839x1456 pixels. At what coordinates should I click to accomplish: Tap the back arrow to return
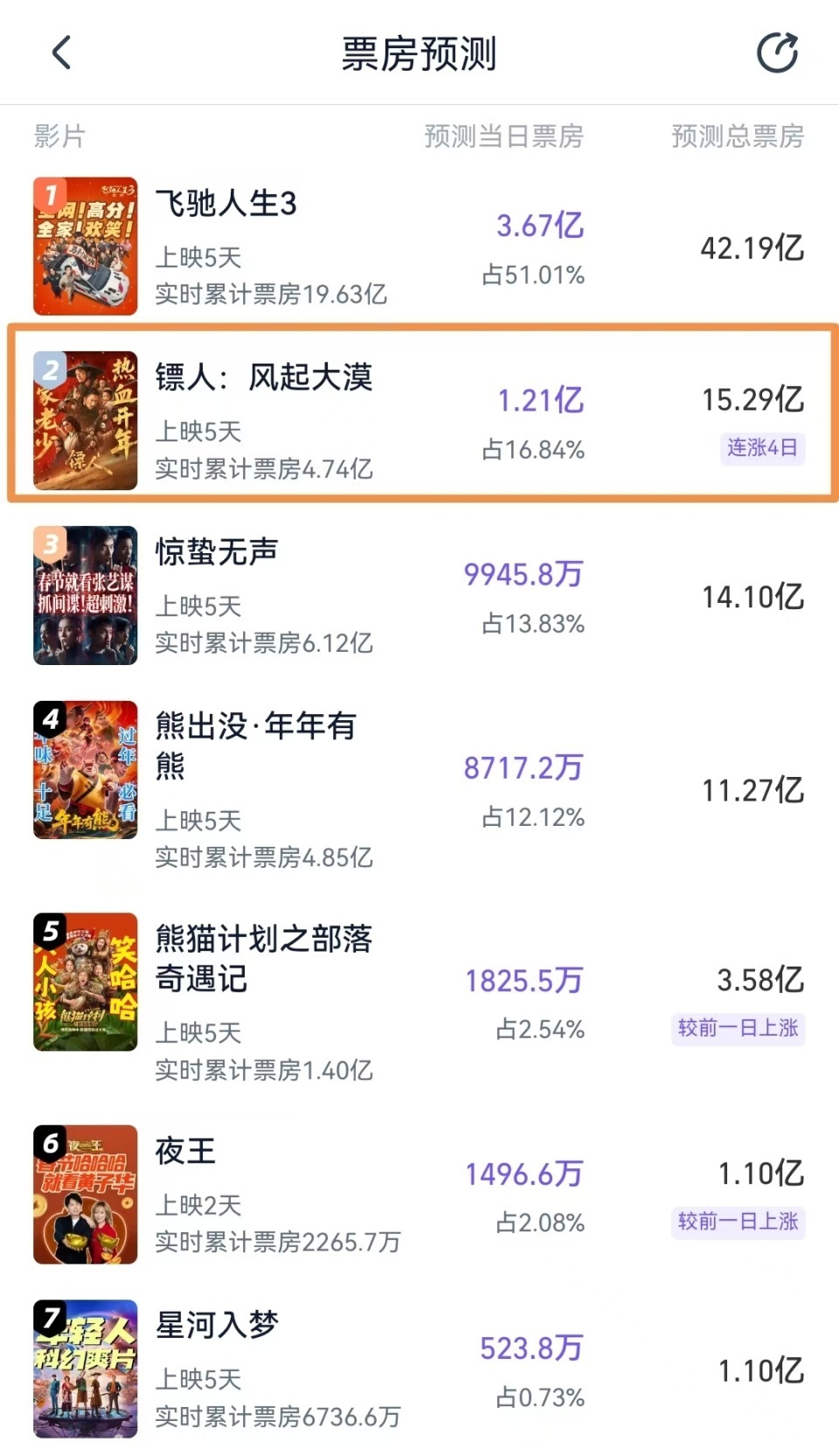click(x=61, y=52)
